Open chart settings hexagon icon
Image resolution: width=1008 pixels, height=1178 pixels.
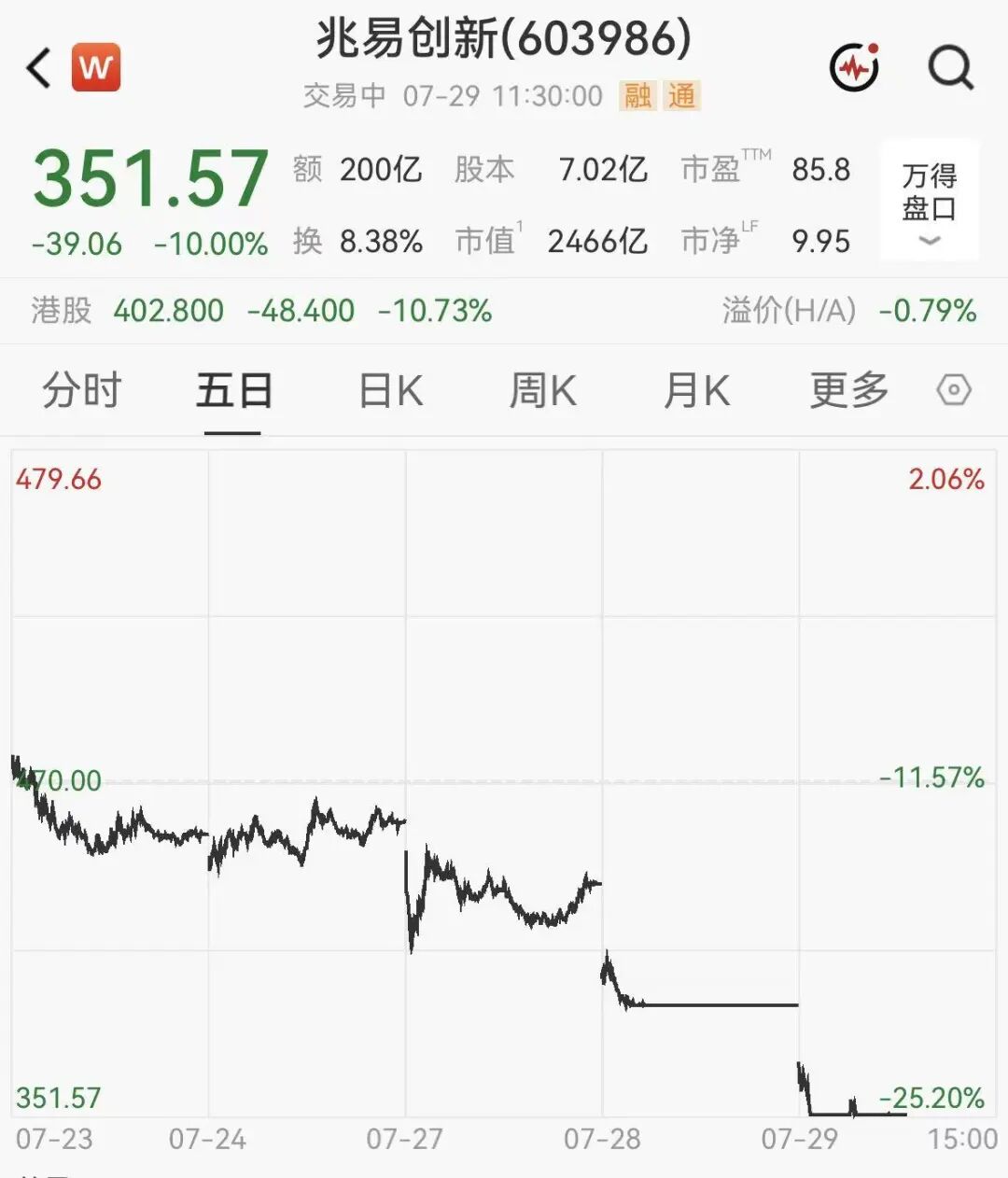click(x=954, y=389)
